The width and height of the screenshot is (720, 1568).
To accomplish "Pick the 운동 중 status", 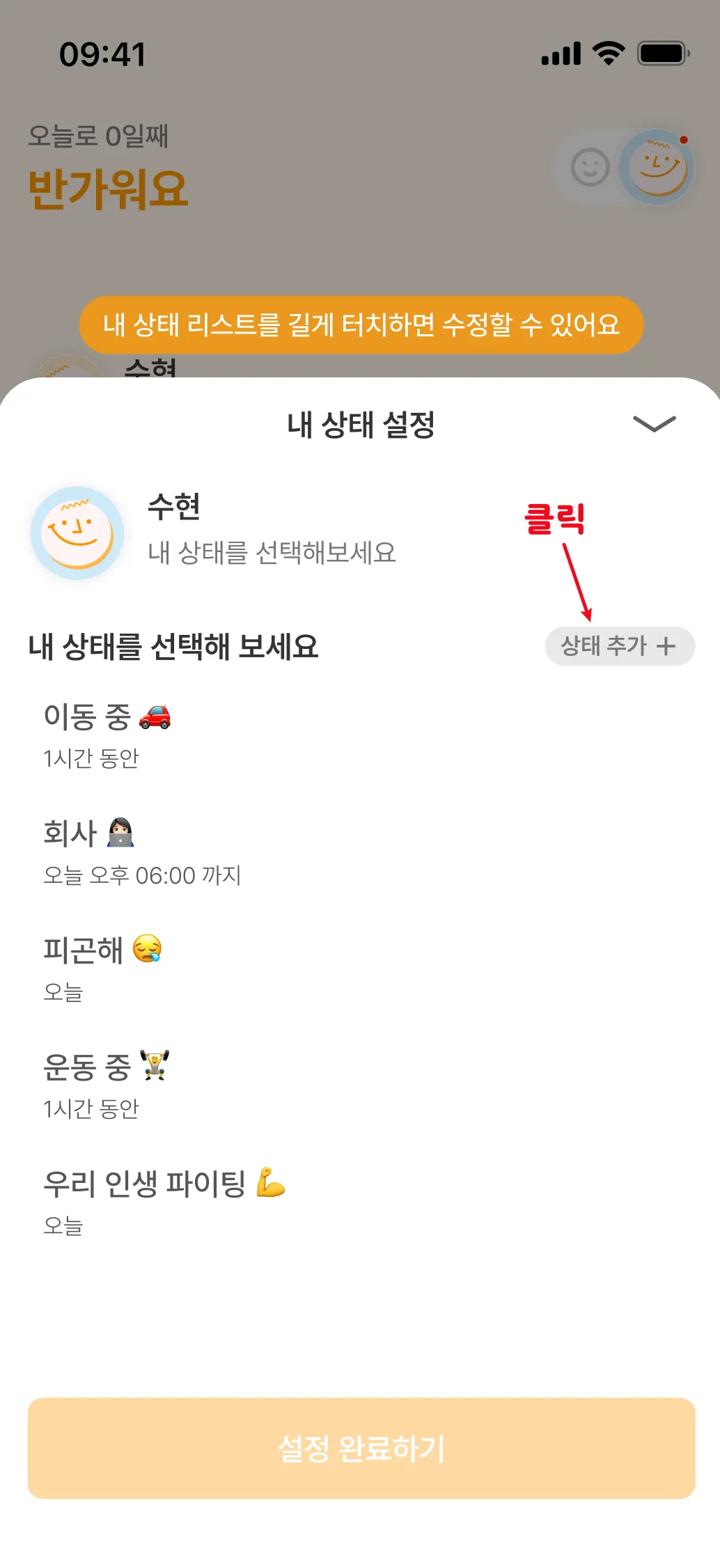I will tap(106, 1085).
